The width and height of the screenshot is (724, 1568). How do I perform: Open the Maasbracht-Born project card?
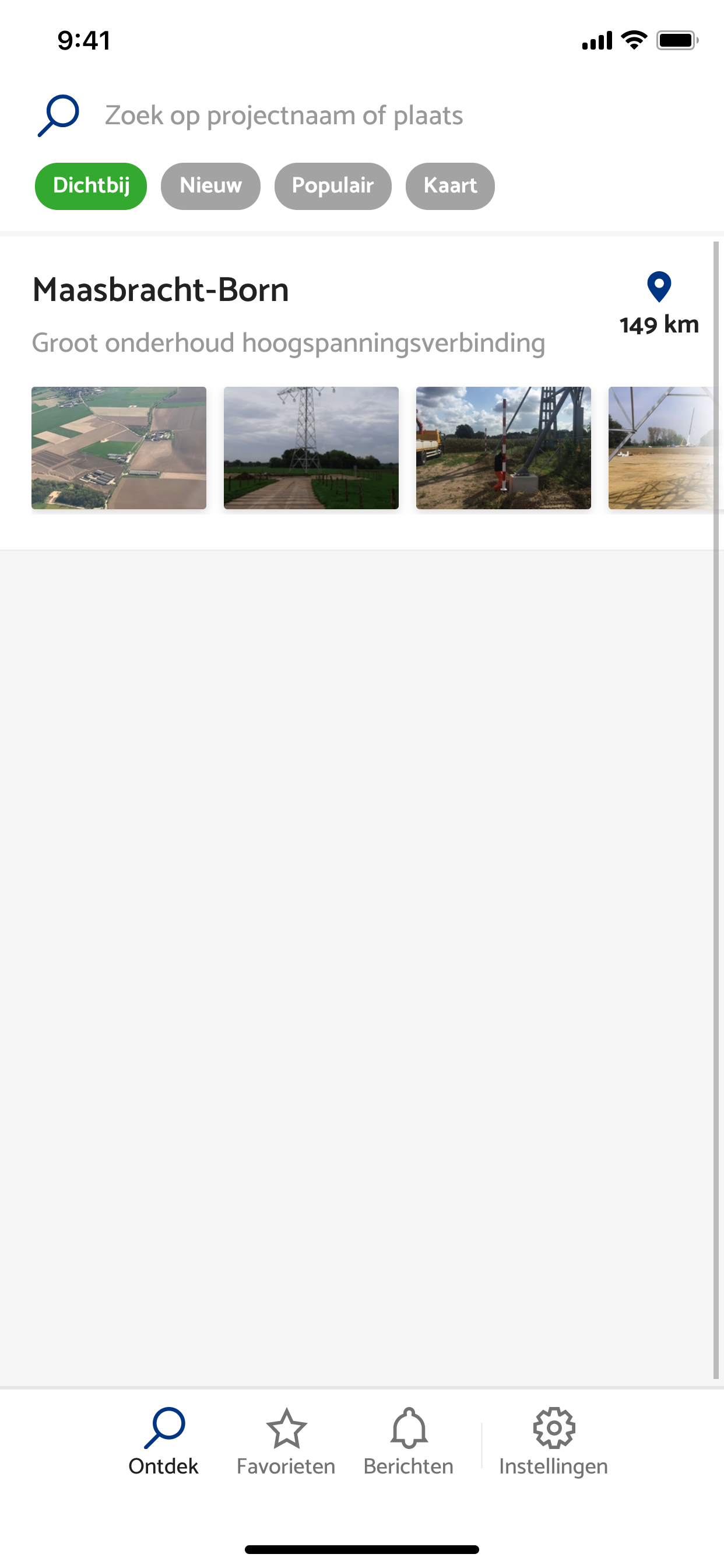(x=358, y=393)
